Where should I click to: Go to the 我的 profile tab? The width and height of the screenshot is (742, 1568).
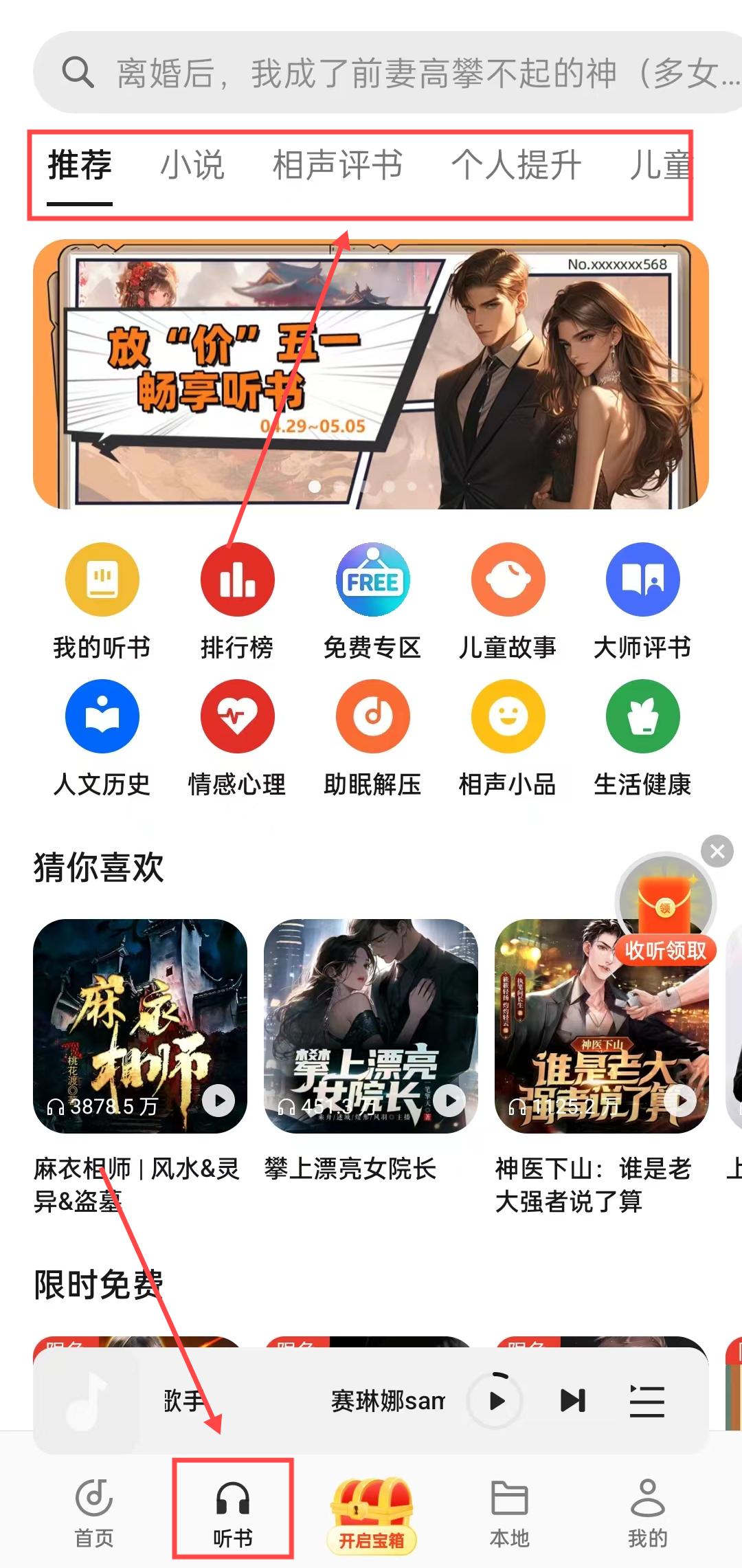pyautogui.click(x=647, y=1512)
